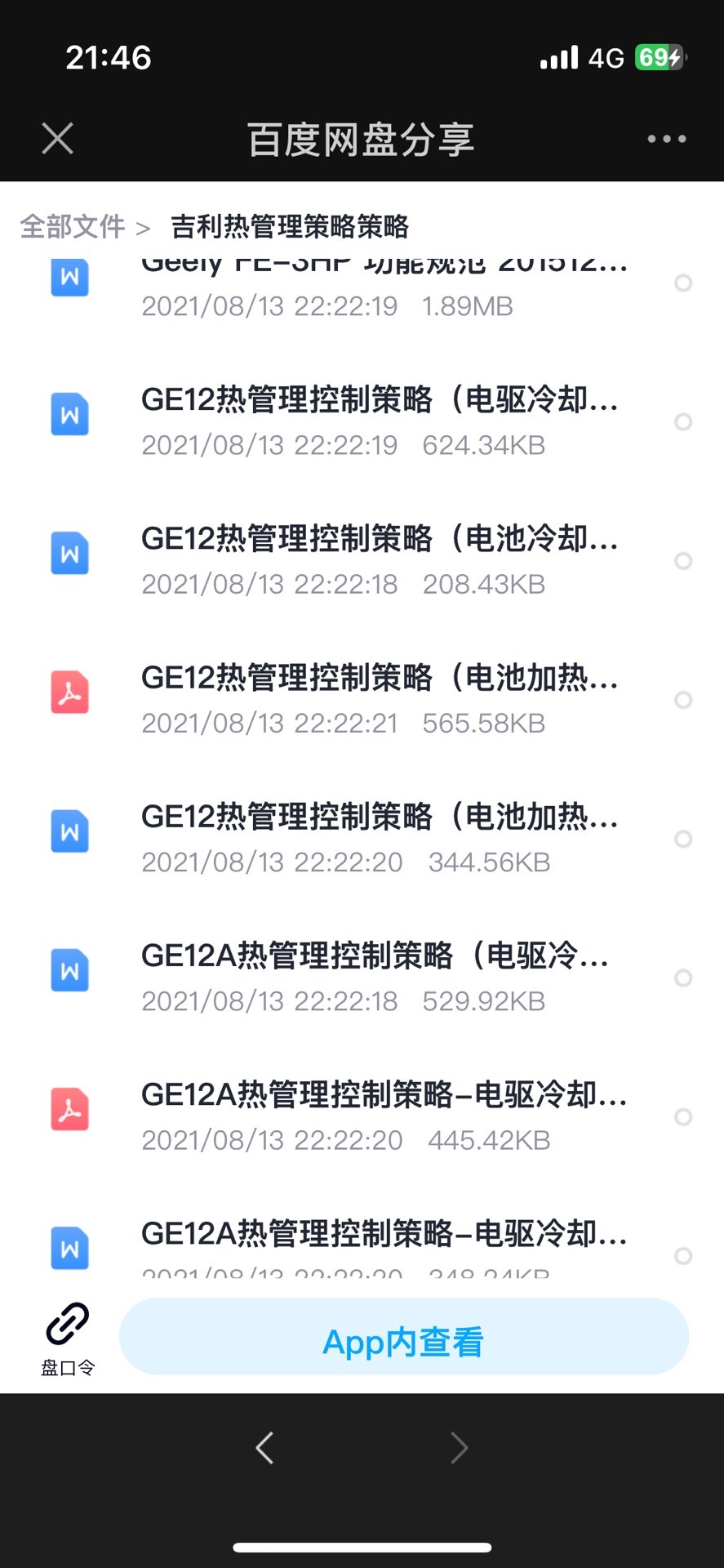This screenshot has width=724, height=1568.
Task: Open the GE12A 445.42KB PDF file
Action: coord(384,1115)
